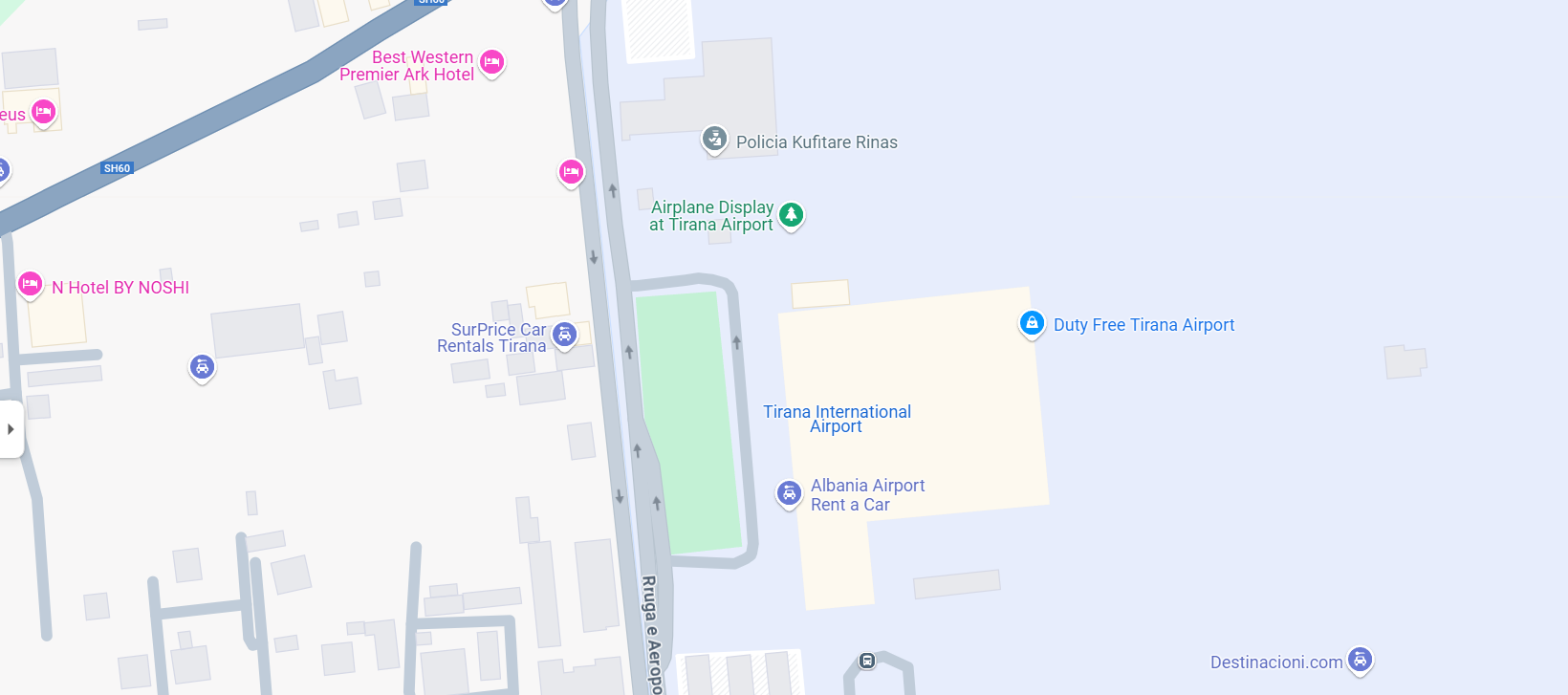Tap Airplane Display at Tirana Airport marker
Screen dimensions: 1568x695
point(791,215)
